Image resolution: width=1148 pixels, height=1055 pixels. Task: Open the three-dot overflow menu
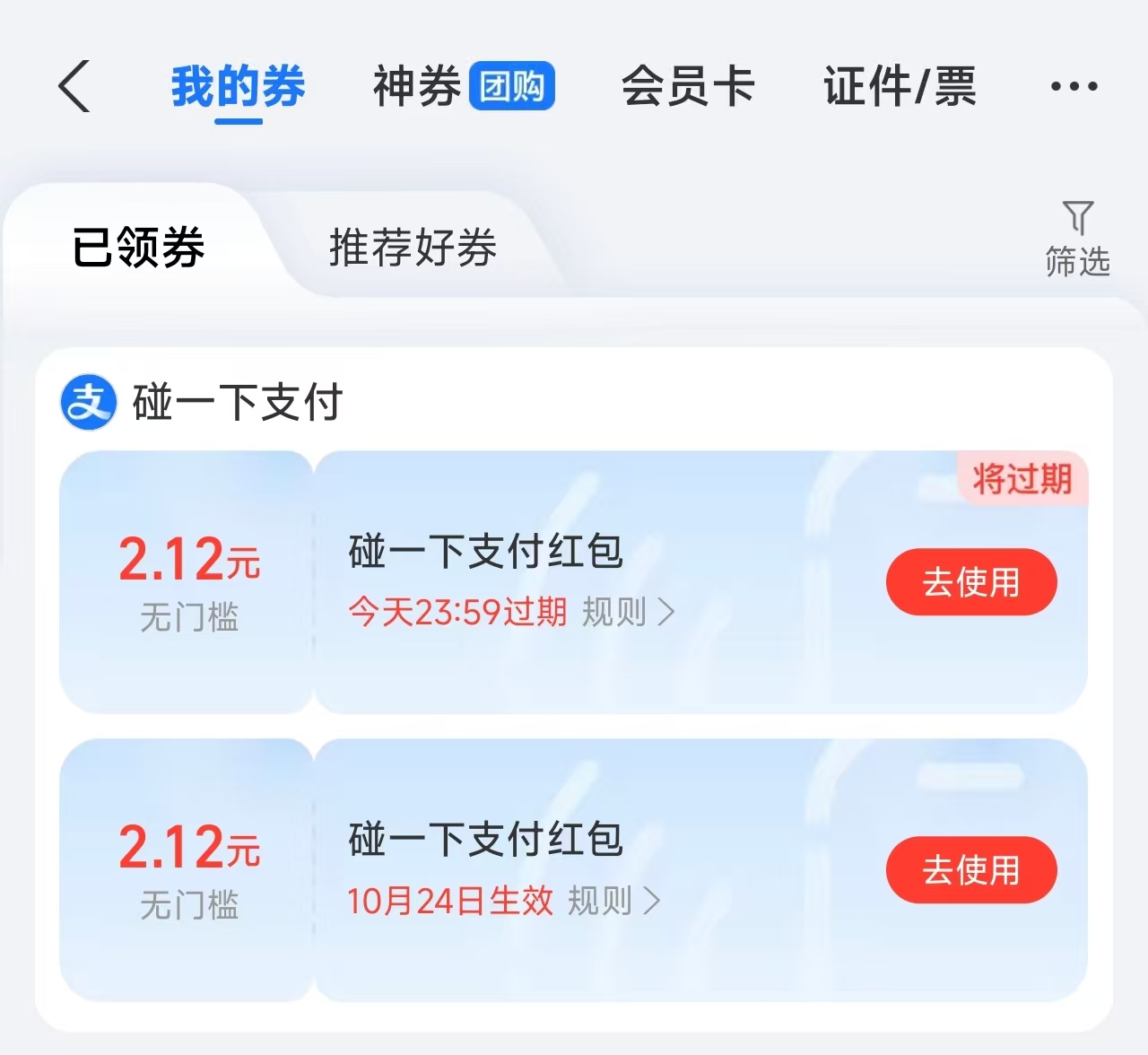tap(1074, 87)
